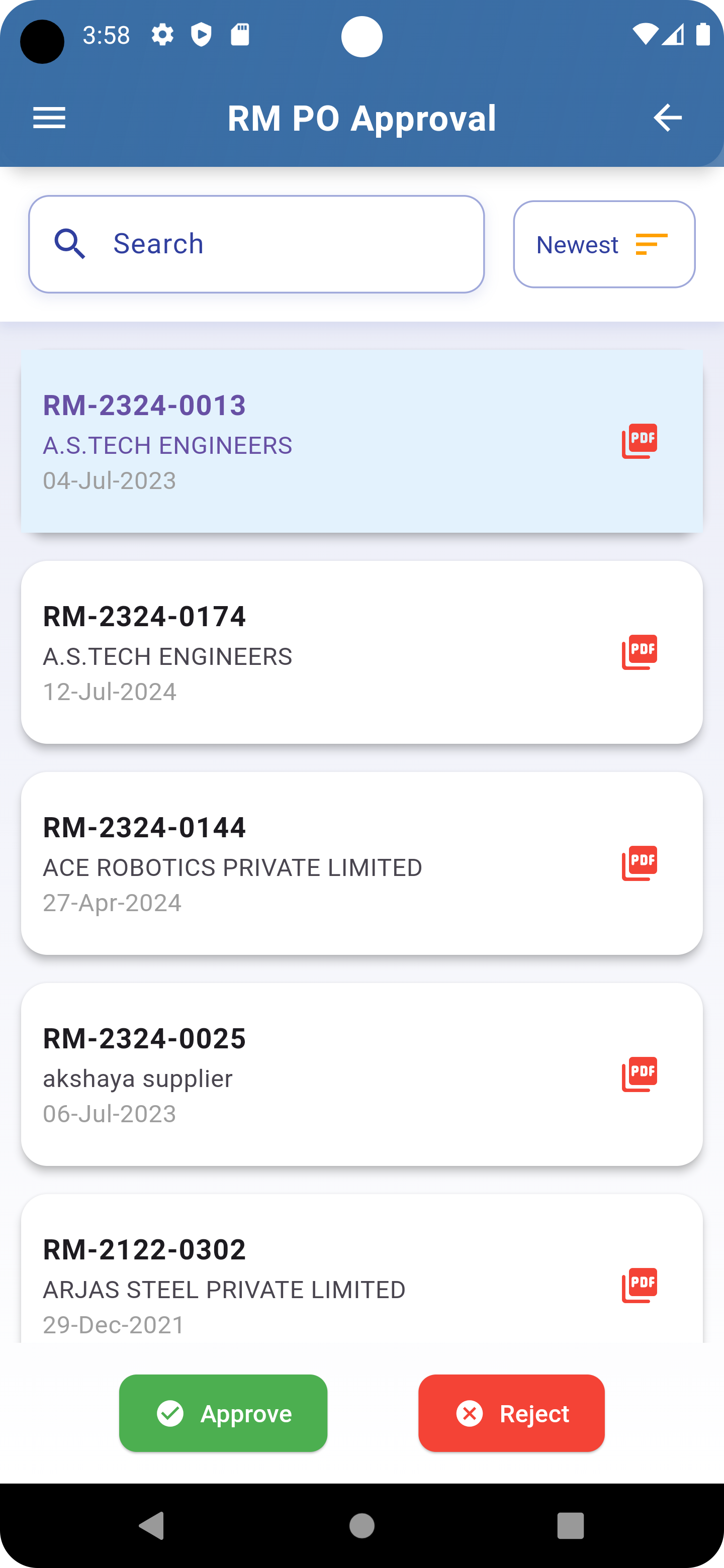
Task: Open the system recent apps view
Action: point(571,1525)
